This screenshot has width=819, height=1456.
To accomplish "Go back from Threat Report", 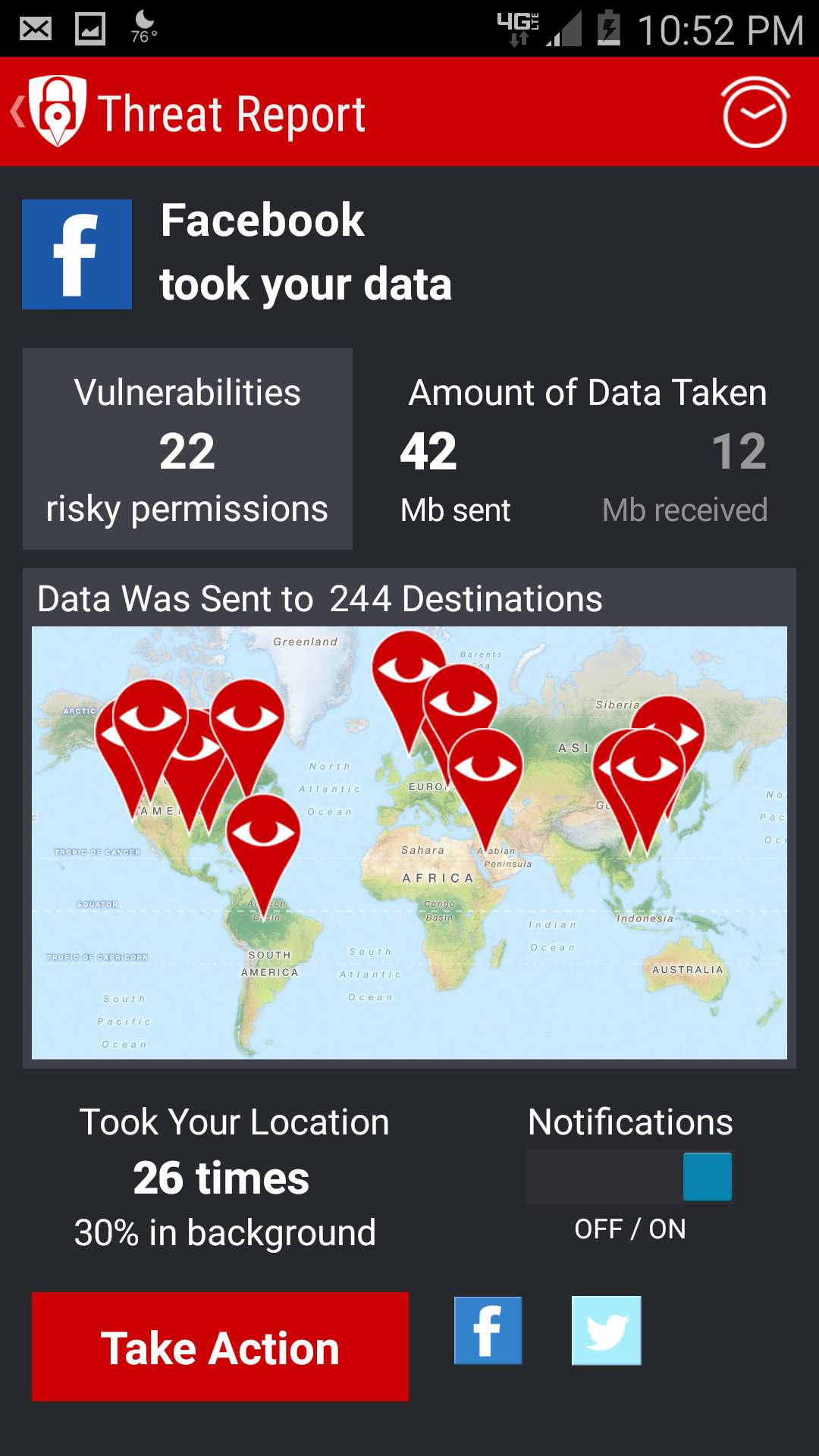I will point(45,112).
